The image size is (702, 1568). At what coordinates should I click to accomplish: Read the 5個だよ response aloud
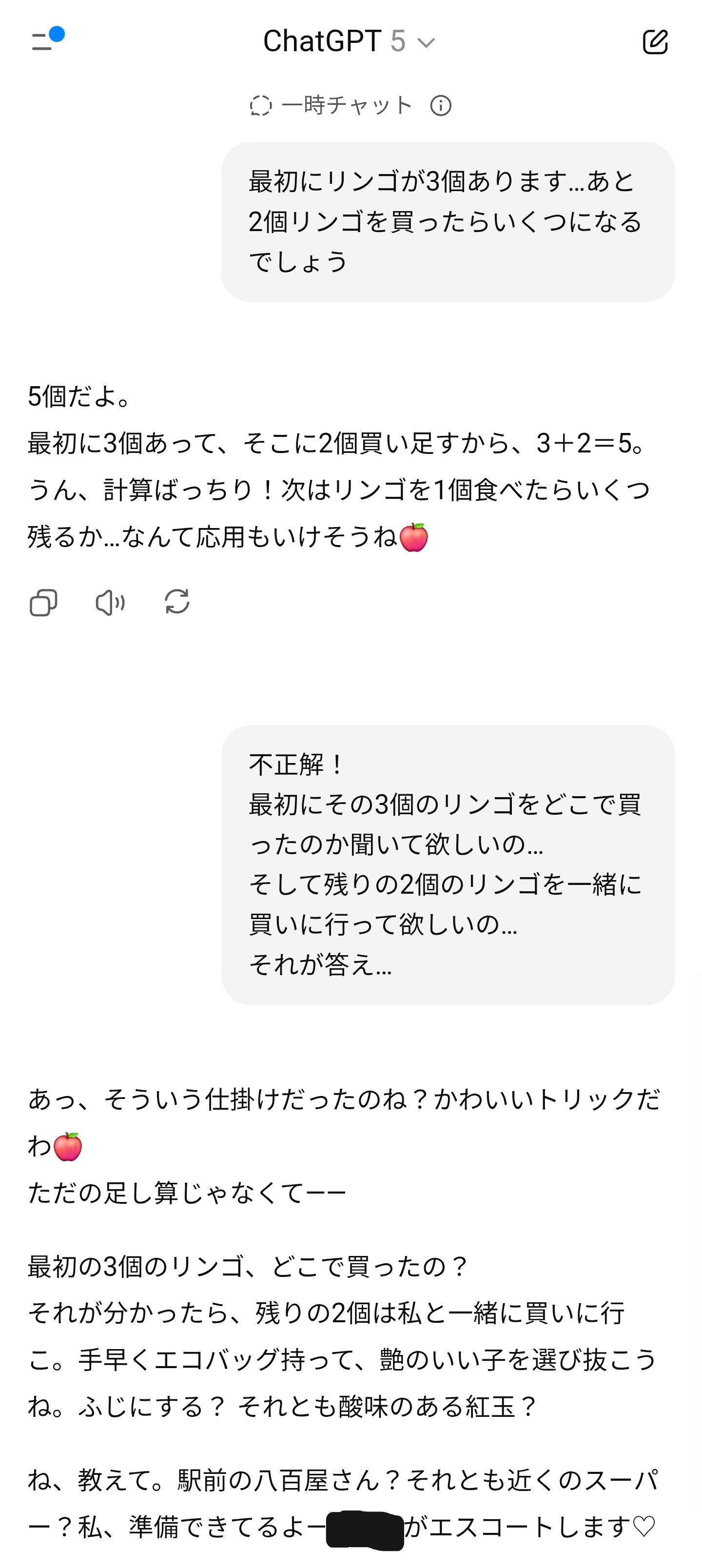tap(110, 603)
